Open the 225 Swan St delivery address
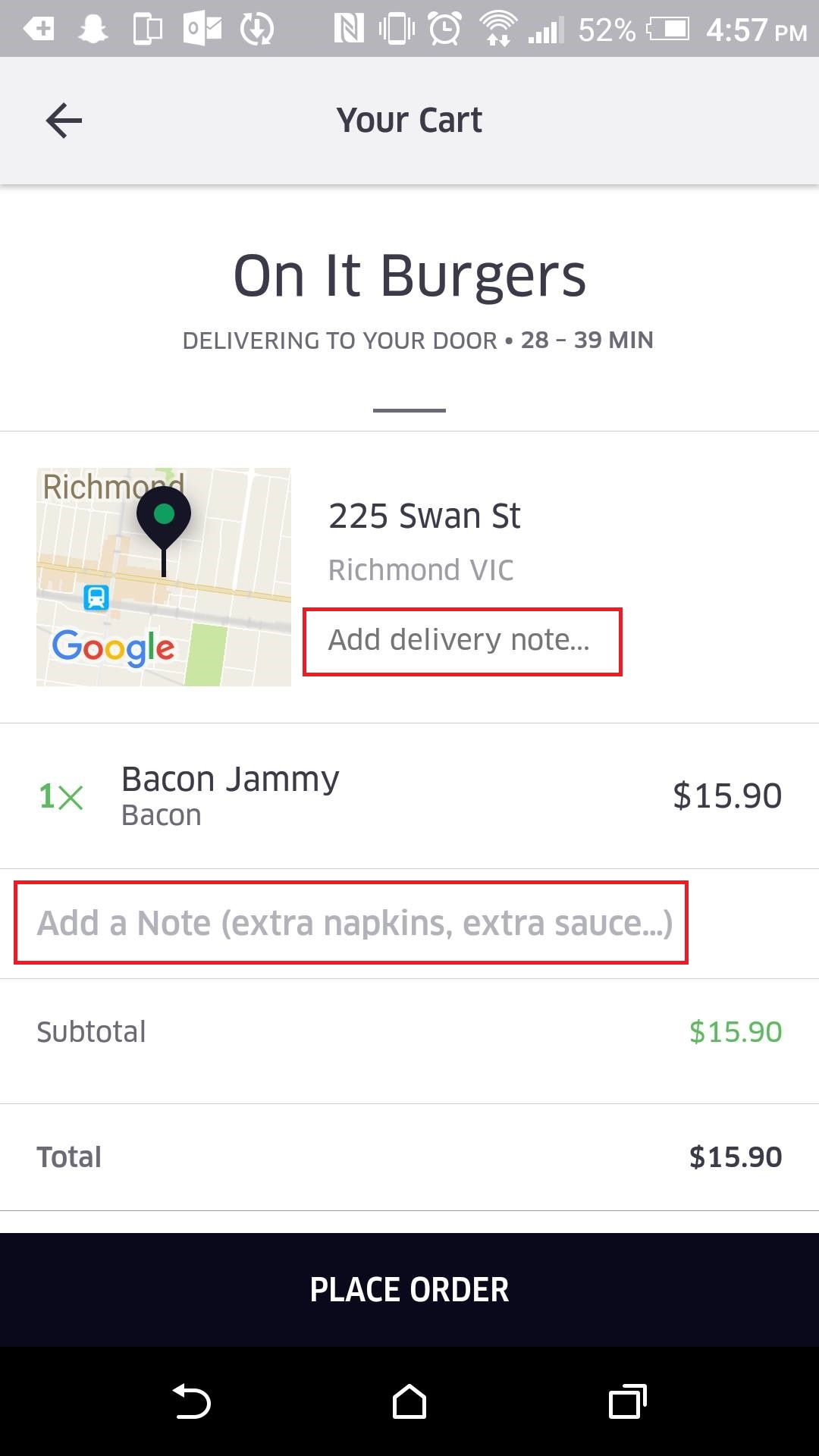This screenshot has width=819, height=1456. (424, 516)
